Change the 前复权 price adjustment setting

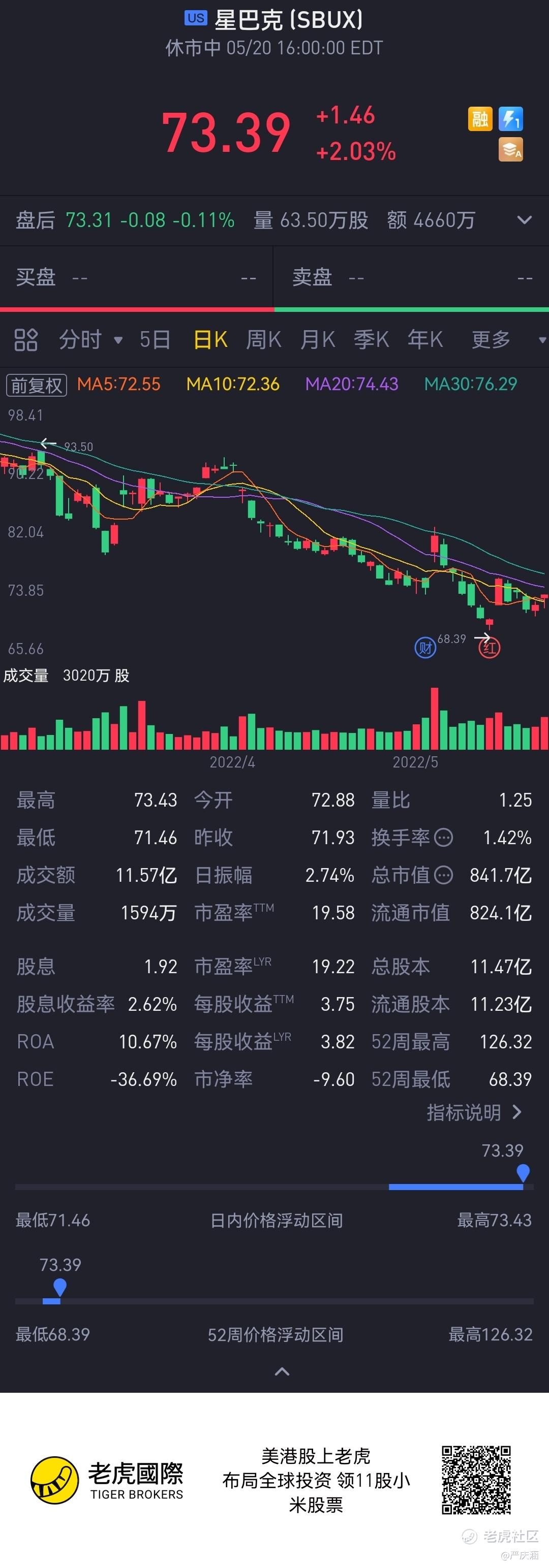click(x=37, y=385)
